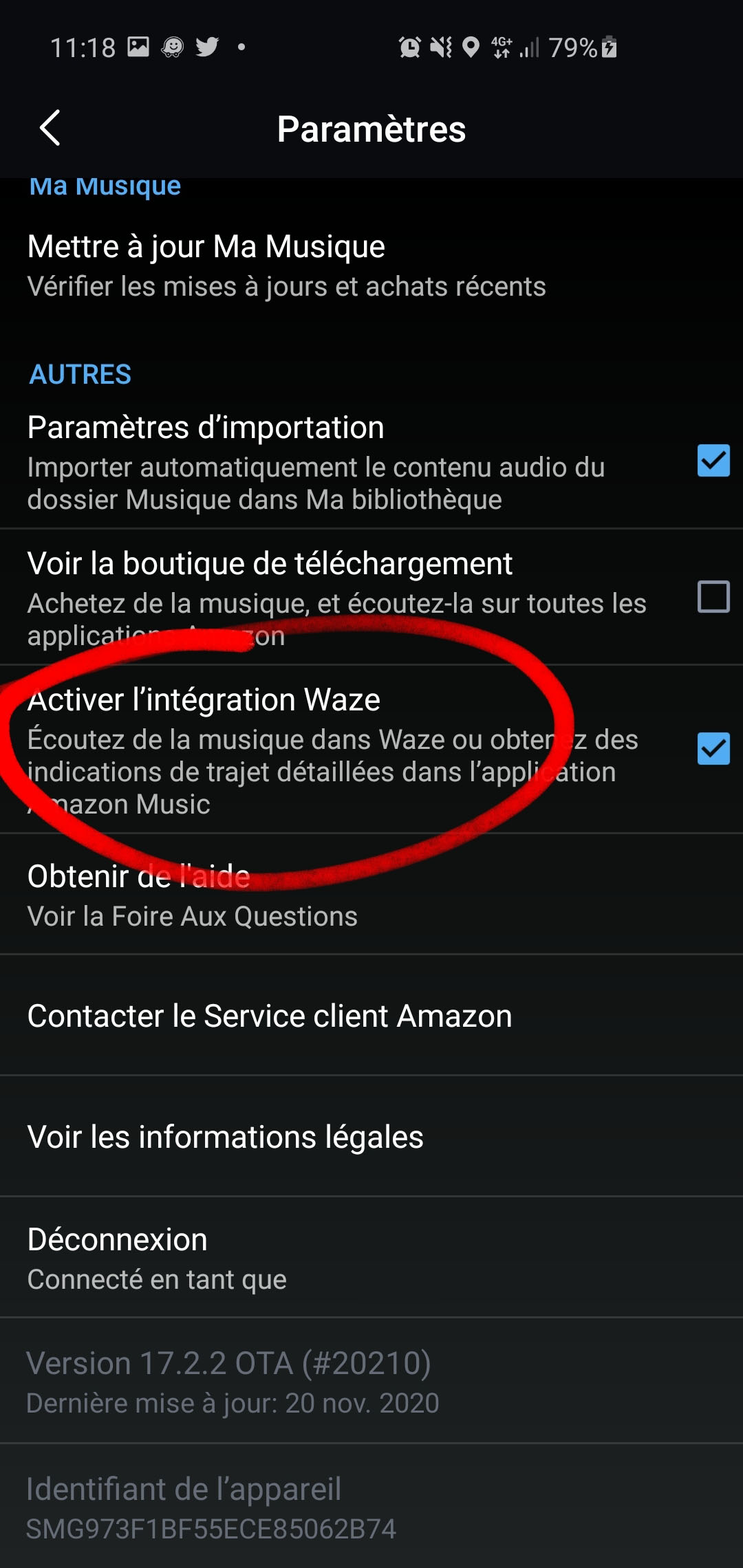This screenshot has width=743, height=1568.
Task: Open Mettre à jour Ma Musique
Action: (371, 266)
